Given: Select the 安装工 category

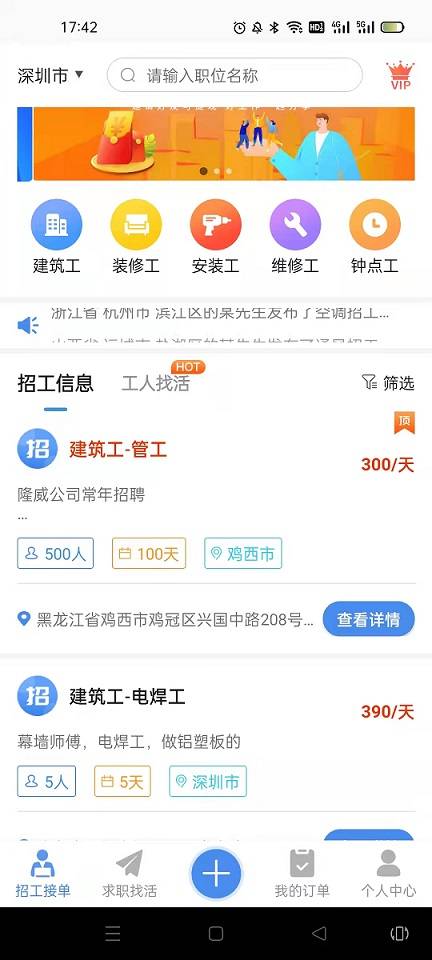Looking at the screenshot, I should point(215,237).
